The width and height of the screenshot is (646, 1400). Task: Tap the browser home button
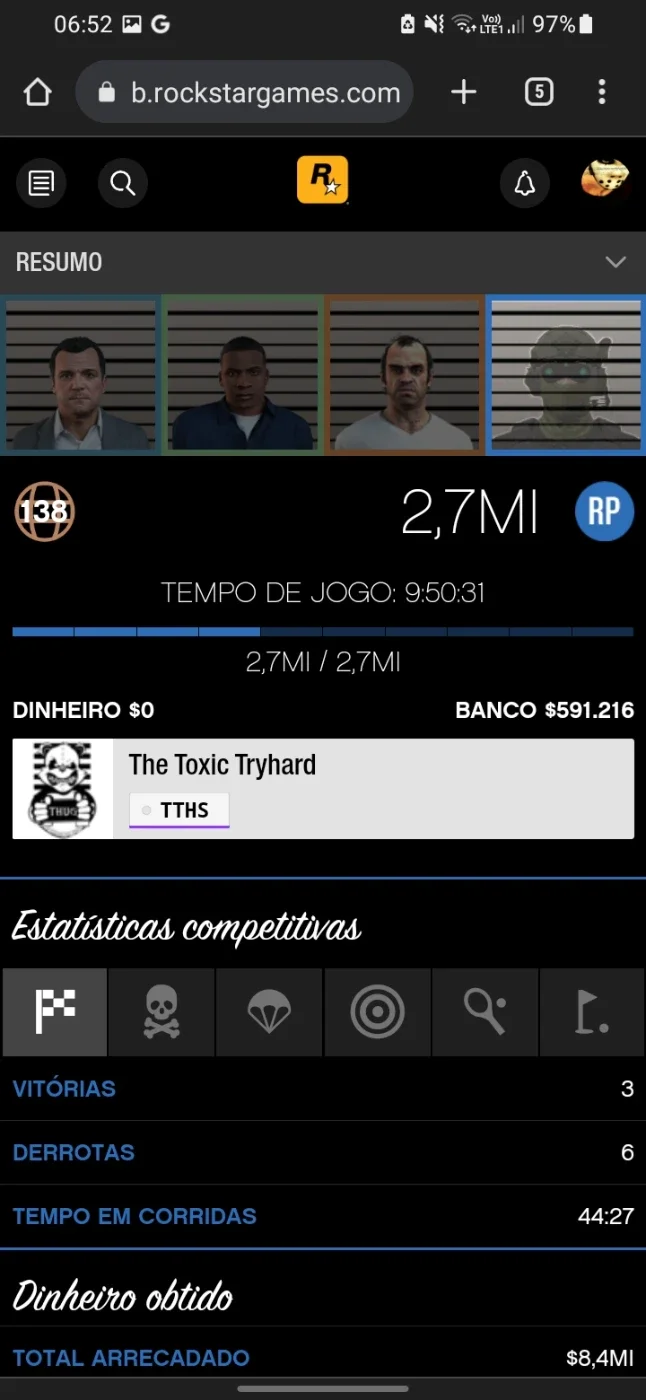pyautogui.click(x=37, y=93)
